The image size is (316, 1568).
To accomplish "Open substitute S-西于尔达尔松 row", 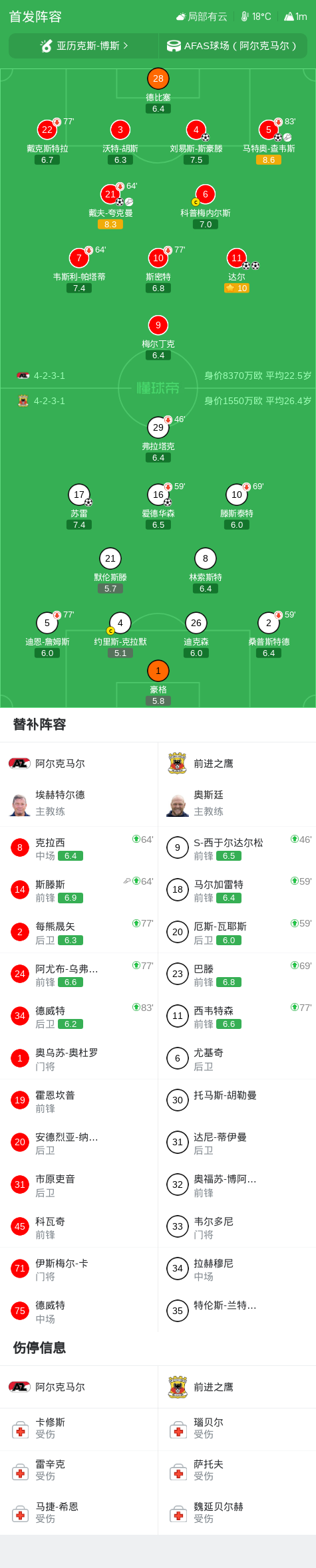I will [237, 847].
